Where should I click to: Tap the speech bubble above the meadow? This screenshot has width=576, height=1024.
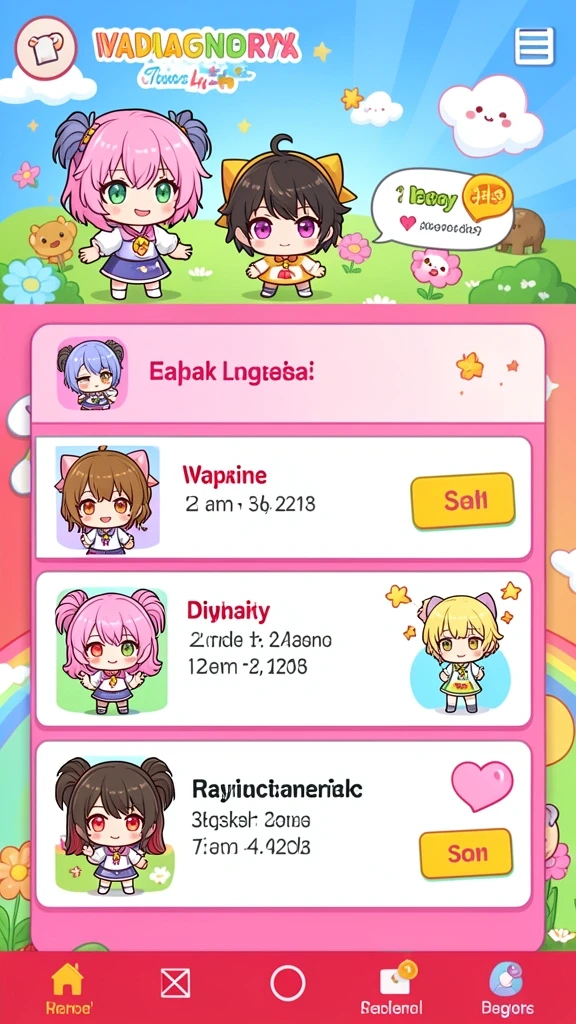(442, 209)
